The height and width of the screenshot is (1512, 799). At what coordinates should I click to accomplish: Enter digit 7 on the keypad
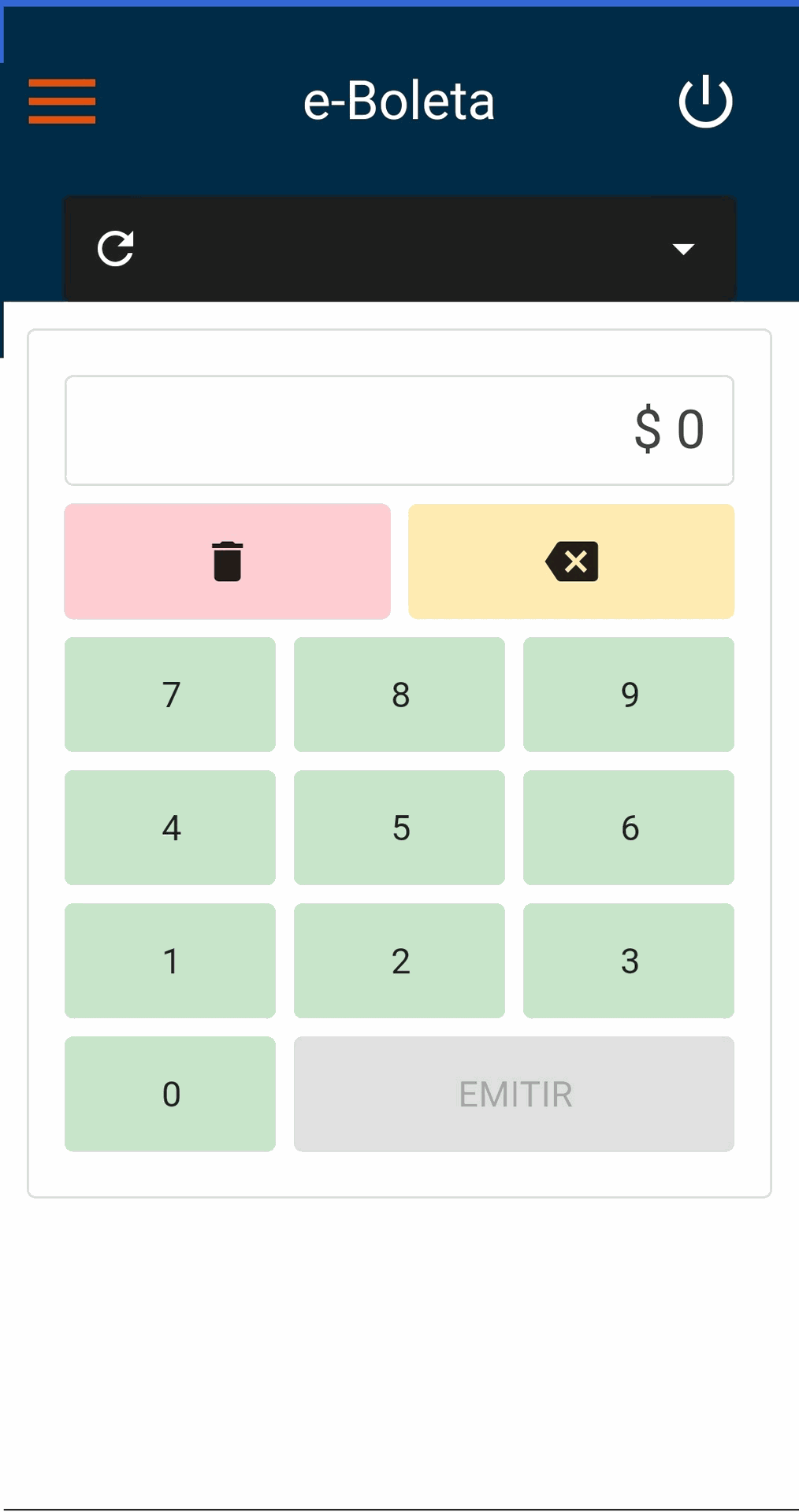click(170, 695)
